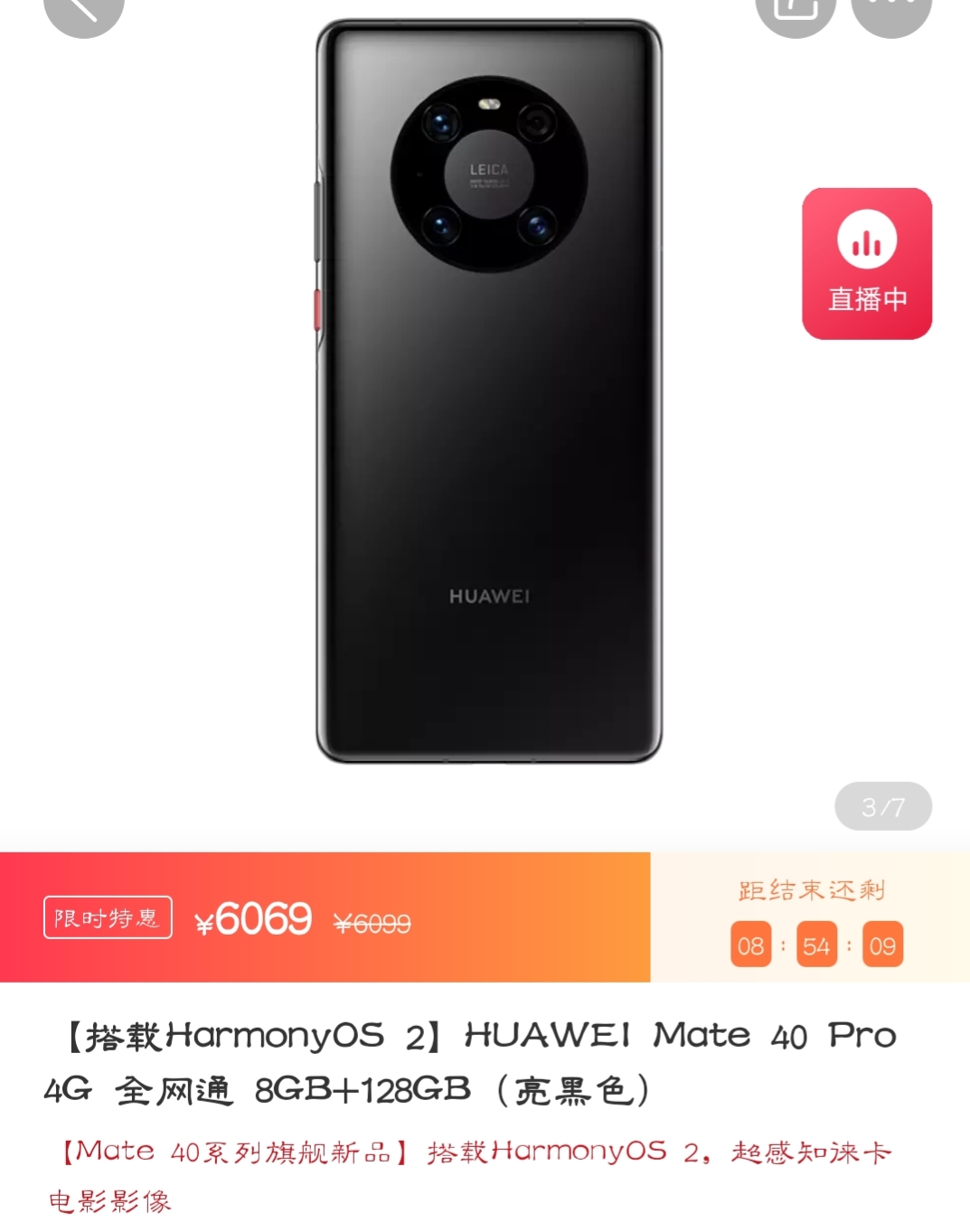Go back using the top-left arrow
The height and width of the screenshot is (1232, 970).
(x=82, y=9)
